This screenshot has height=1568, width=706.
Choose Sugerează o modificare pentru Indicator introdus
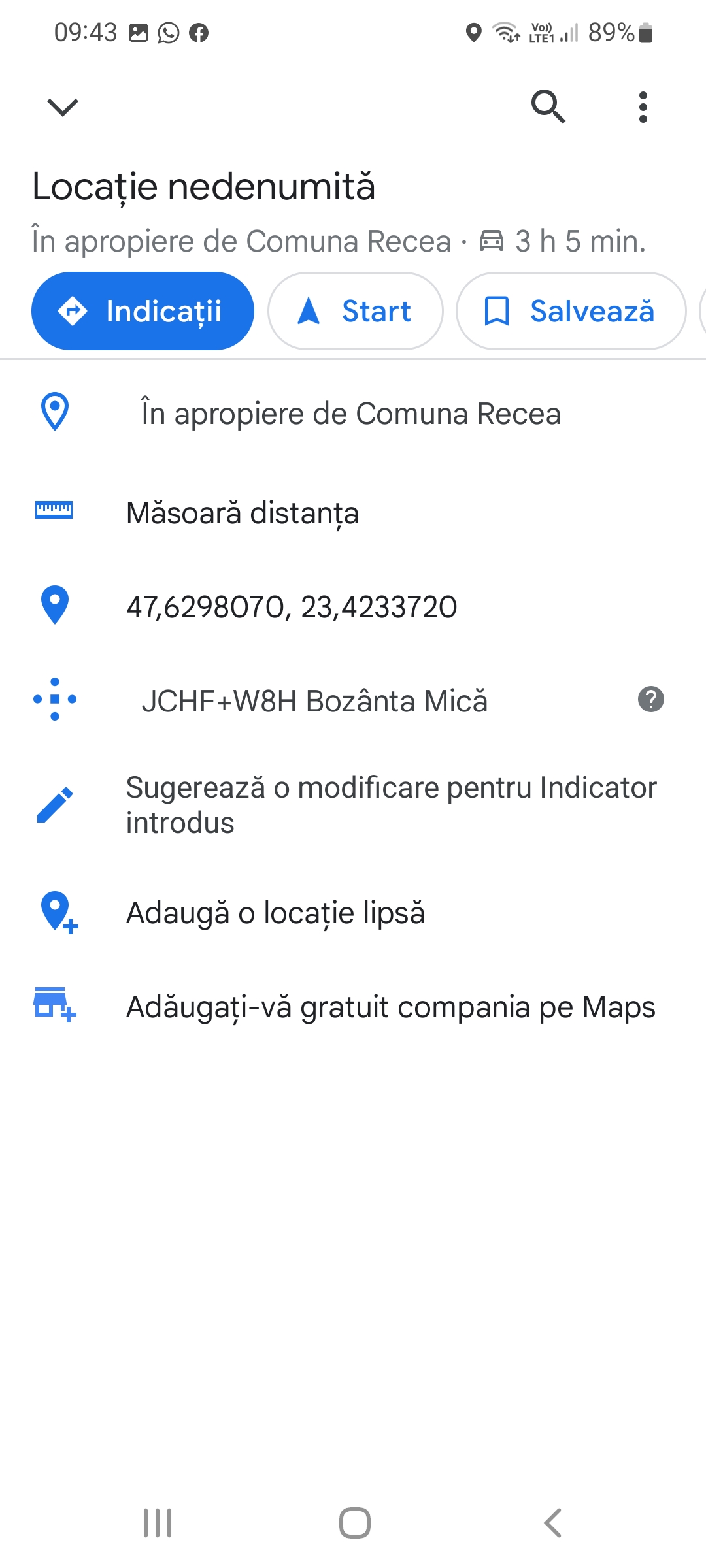(390, 805)
